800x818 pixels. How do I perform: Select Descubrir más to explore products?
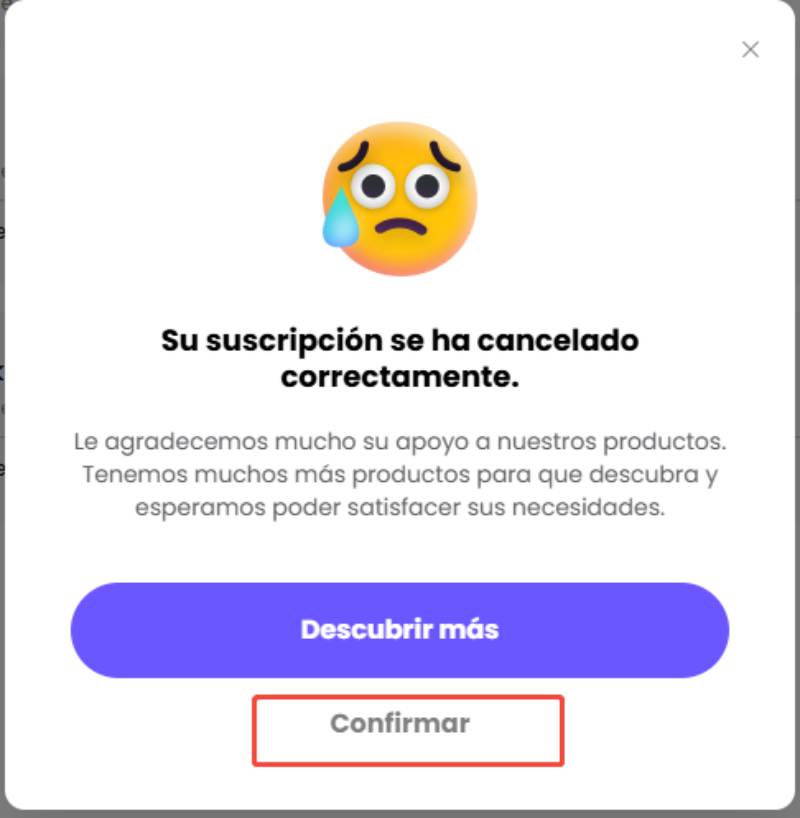tap(400, 630)
